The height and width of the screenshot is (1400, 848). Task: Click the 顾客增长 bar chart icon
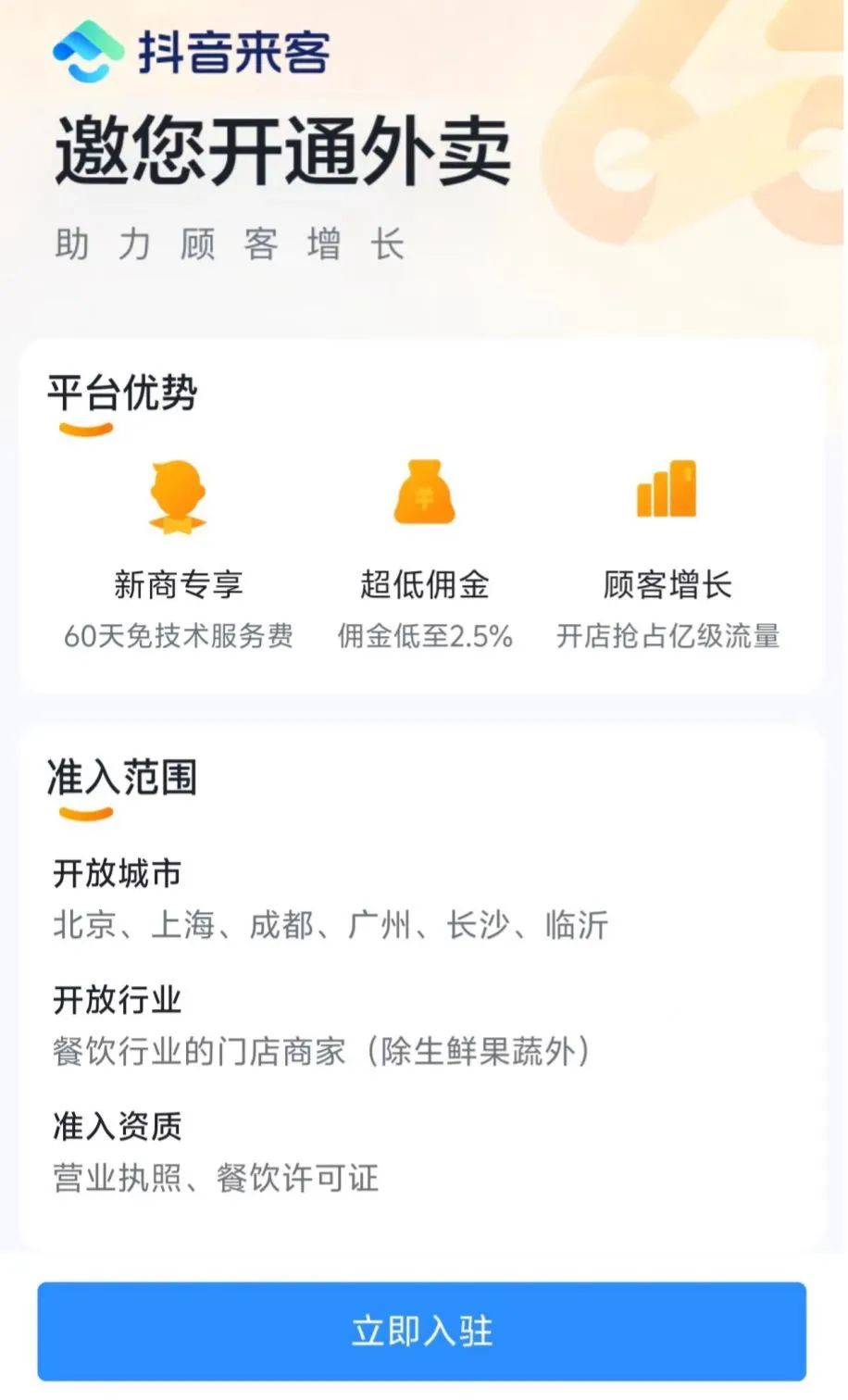[x=668, y=491]
